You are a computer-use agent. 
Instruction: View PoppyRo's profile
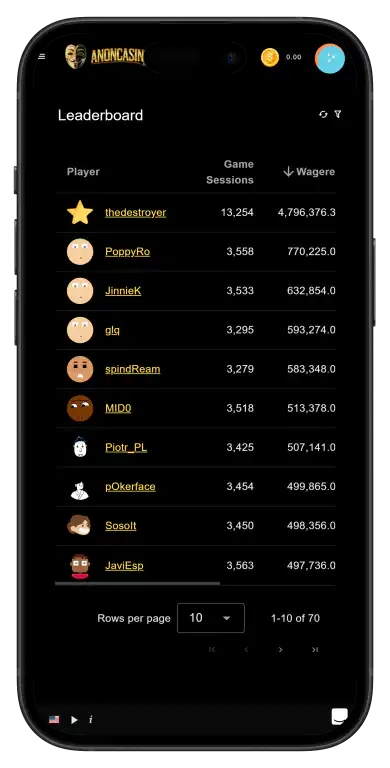click(127, 251)
